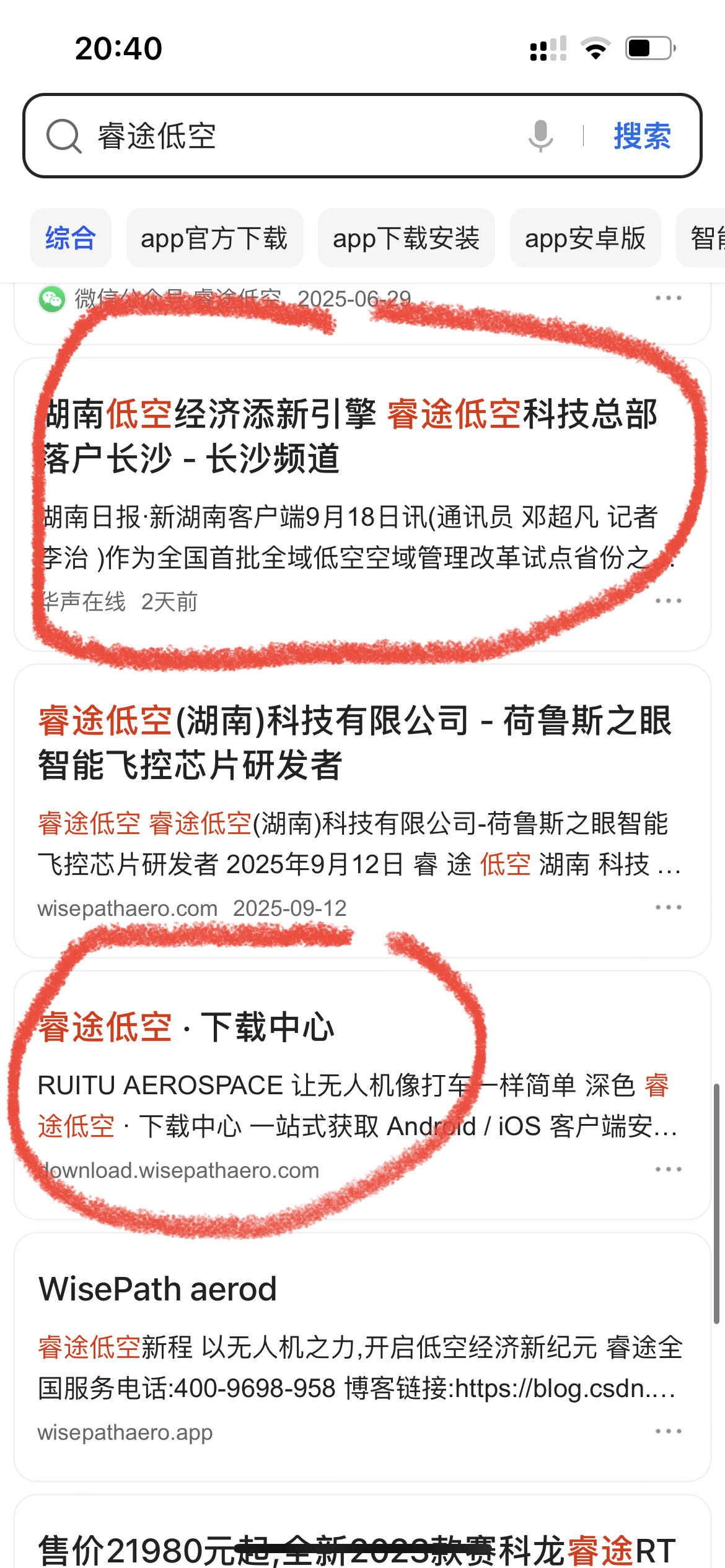Screen dimensions: 725x1568
Task: Open more options for the 微信公众号 result
Action: pos(668,298)
